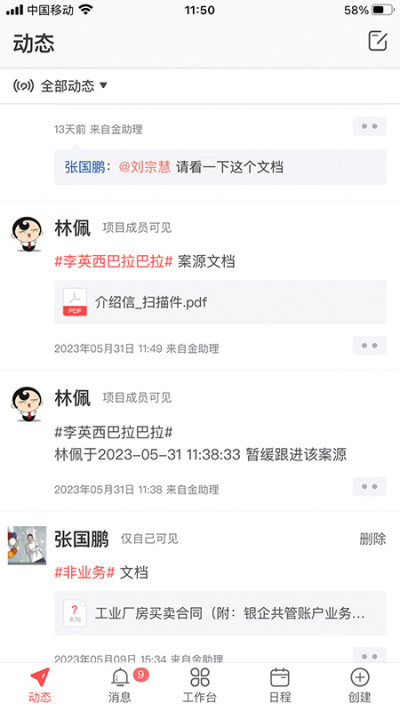View 张国鹏's profile avatar

(x=27, y=545)
